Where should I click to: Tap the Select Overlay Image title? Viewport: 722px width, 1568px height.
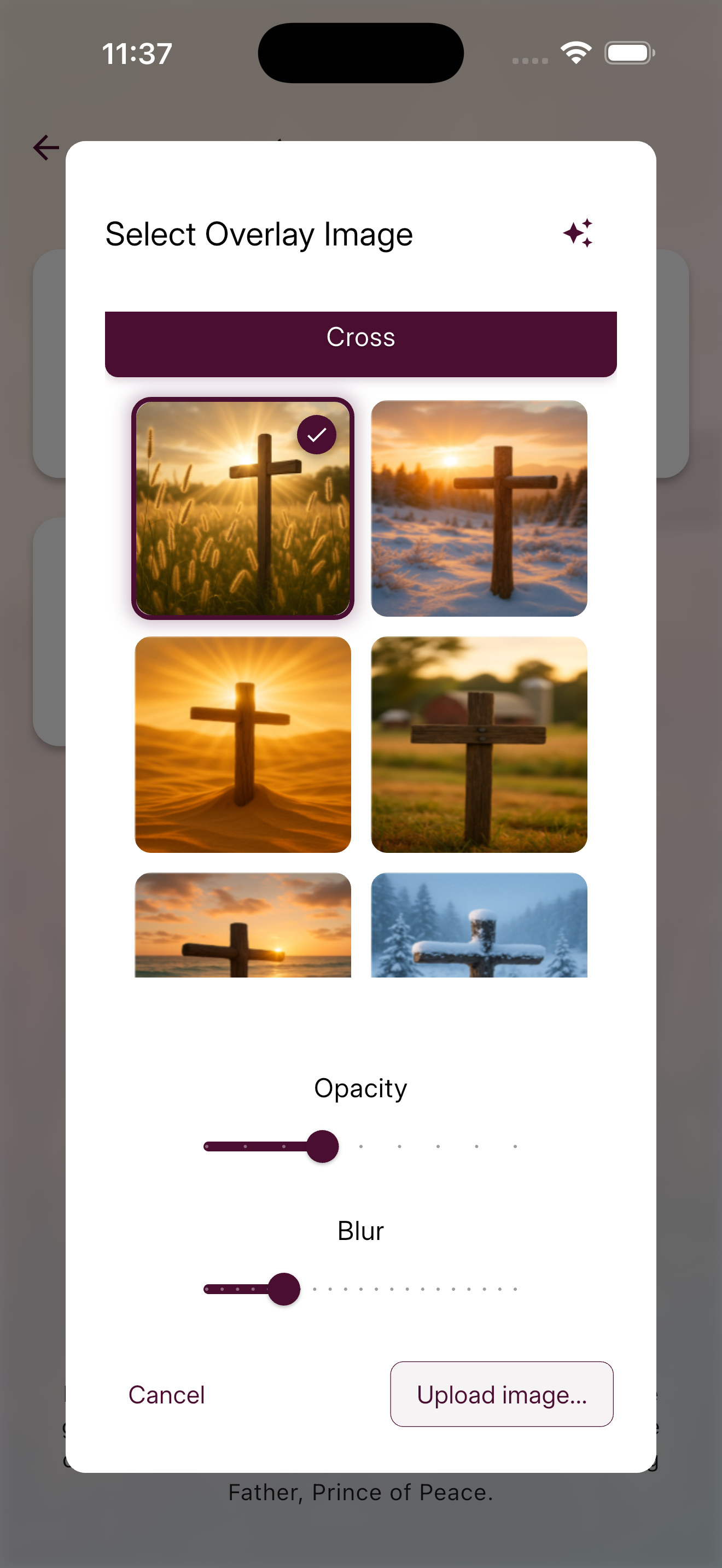[x=259, y=235]
